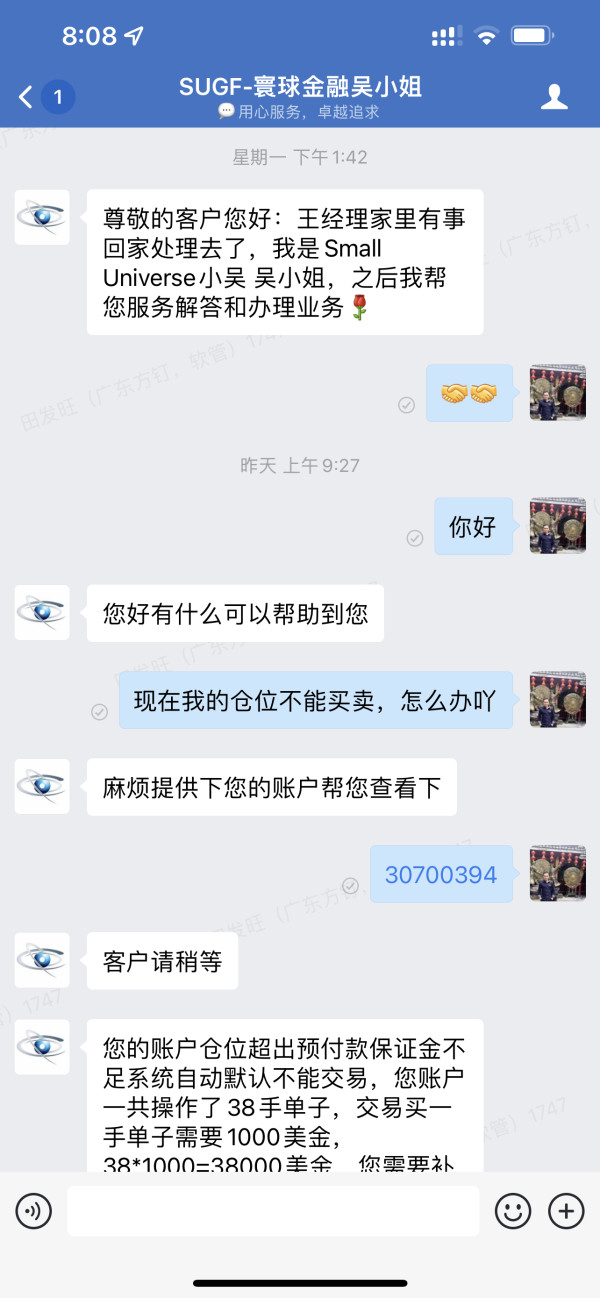This screenshot has width=600, height=1298.
Task: Open the agent's avatar beside 客户请稍等
Action: pos(42,961)
